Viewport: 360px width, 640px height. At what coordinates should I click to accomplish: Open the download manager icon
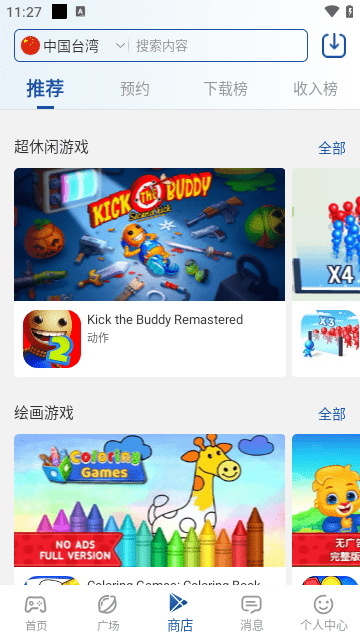(334, 45)
